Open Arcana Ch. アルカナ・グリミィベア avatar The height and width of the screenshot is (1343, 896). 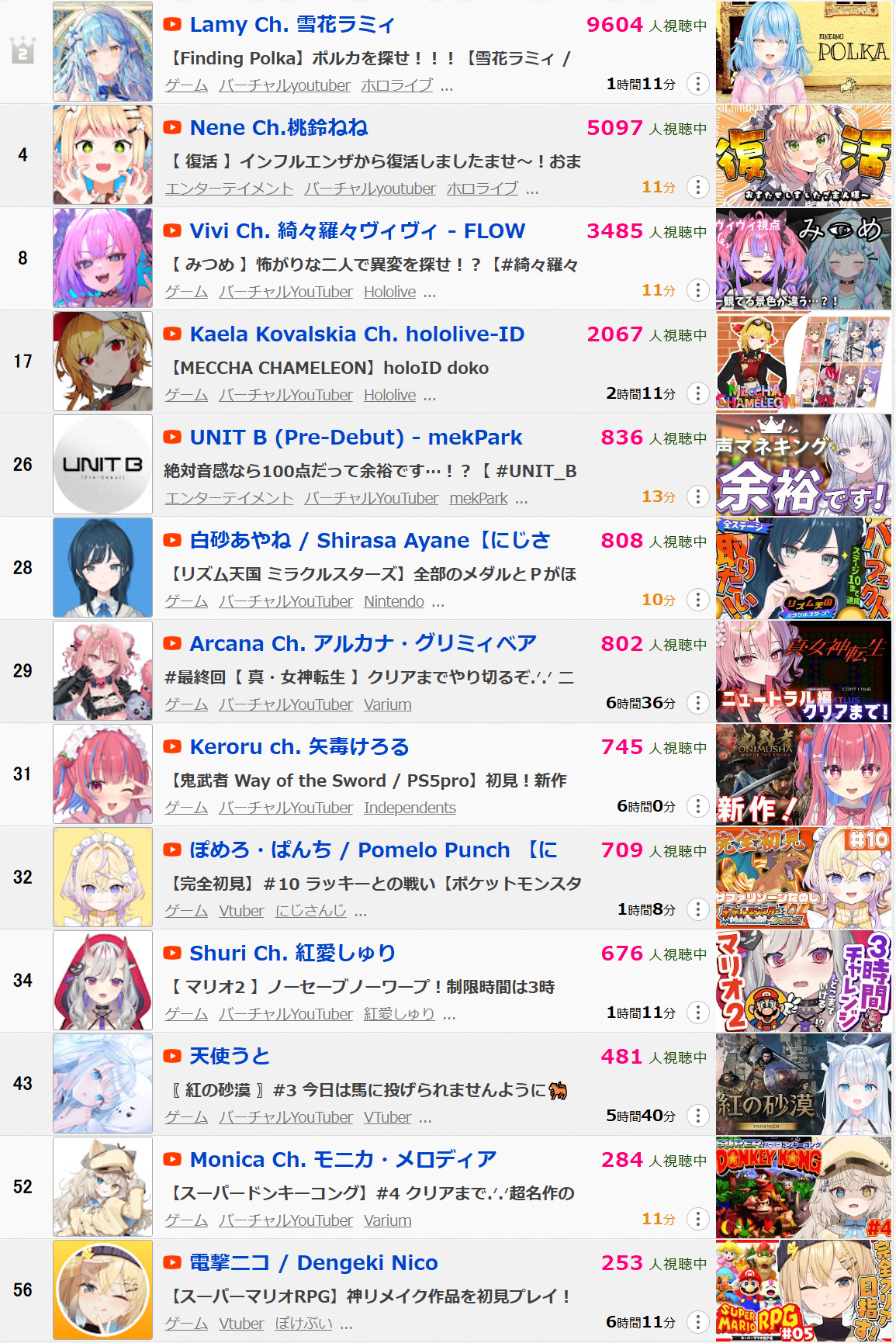click(102, 671)
